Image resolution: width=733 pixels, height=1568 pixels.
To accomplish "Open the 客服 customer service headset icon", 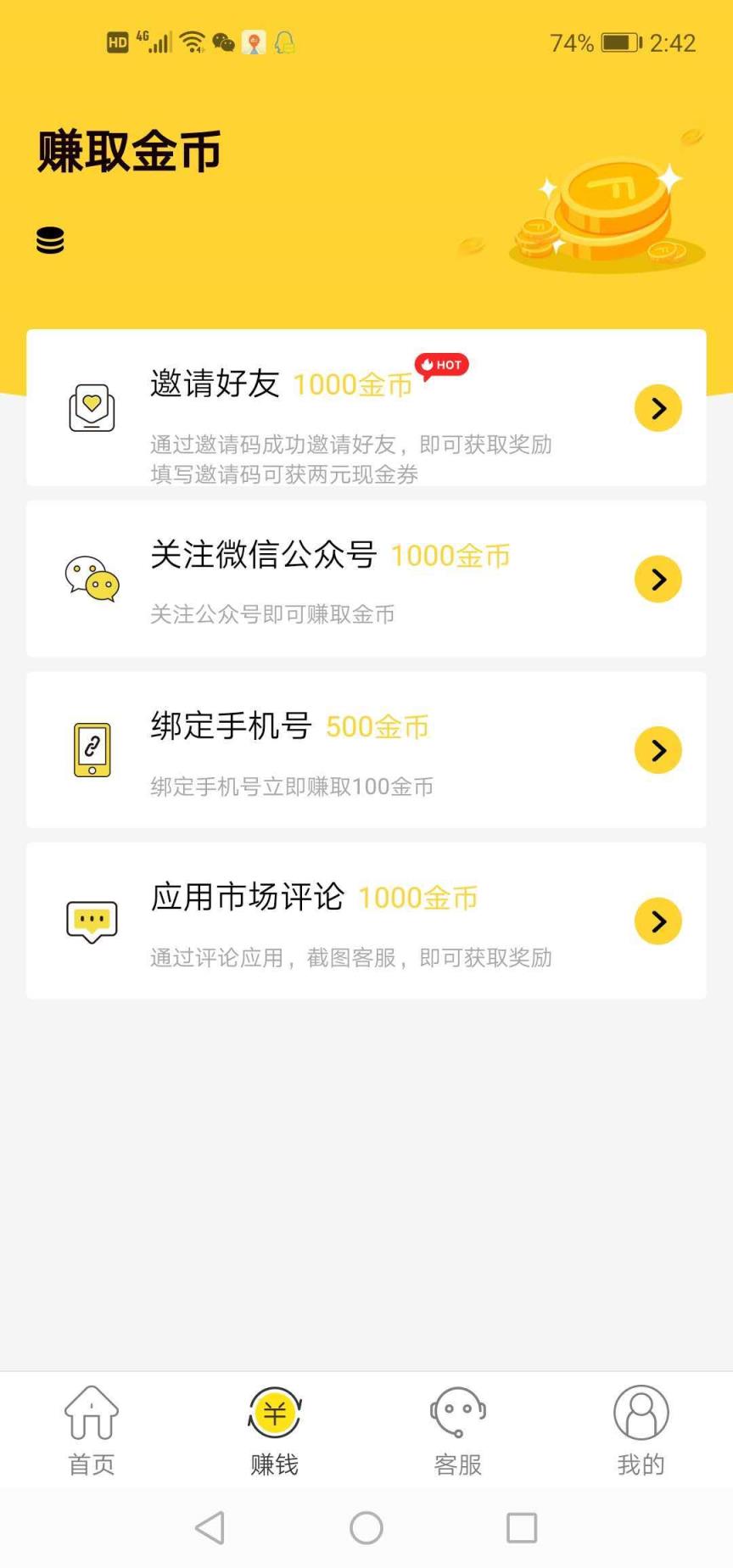I will [x=457, y=1411].
